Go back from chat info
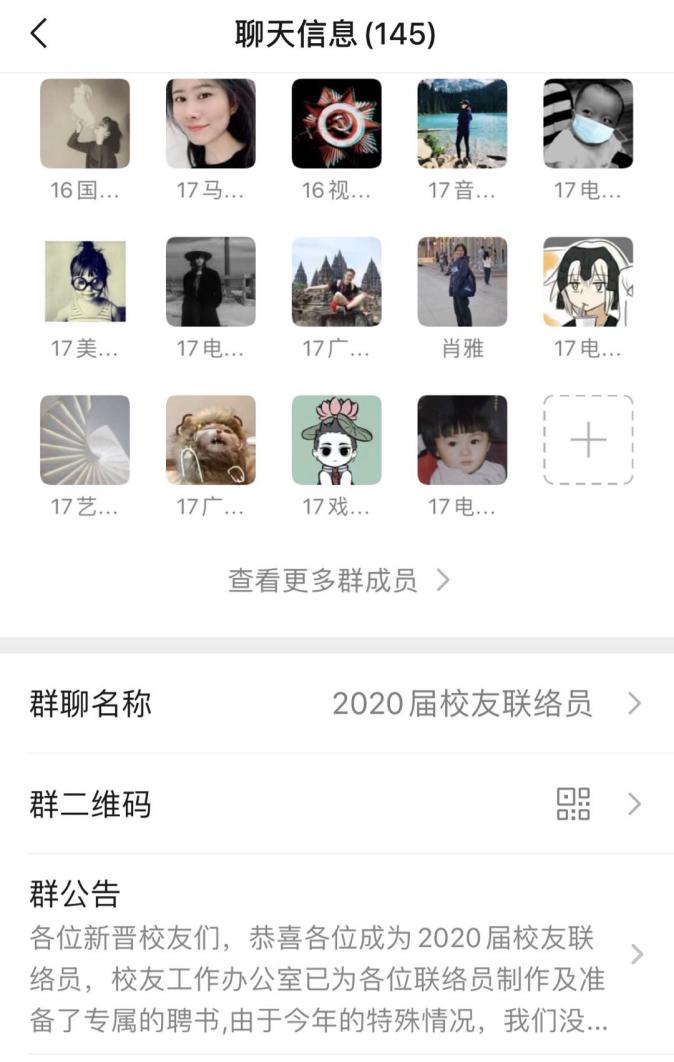The image size is (674, 1062). coord(39,34)
